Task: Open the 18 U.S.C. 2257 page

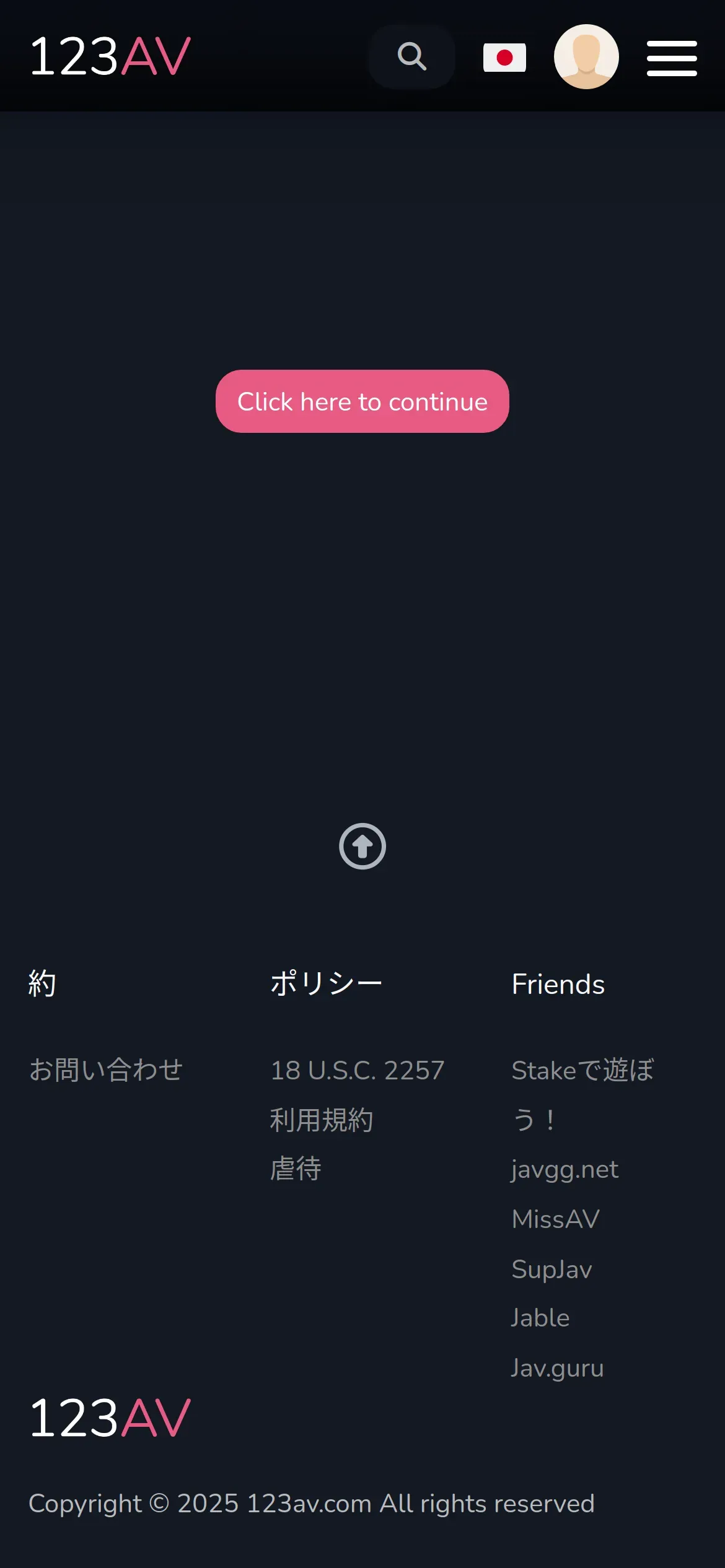Action: click(358, 1070)
